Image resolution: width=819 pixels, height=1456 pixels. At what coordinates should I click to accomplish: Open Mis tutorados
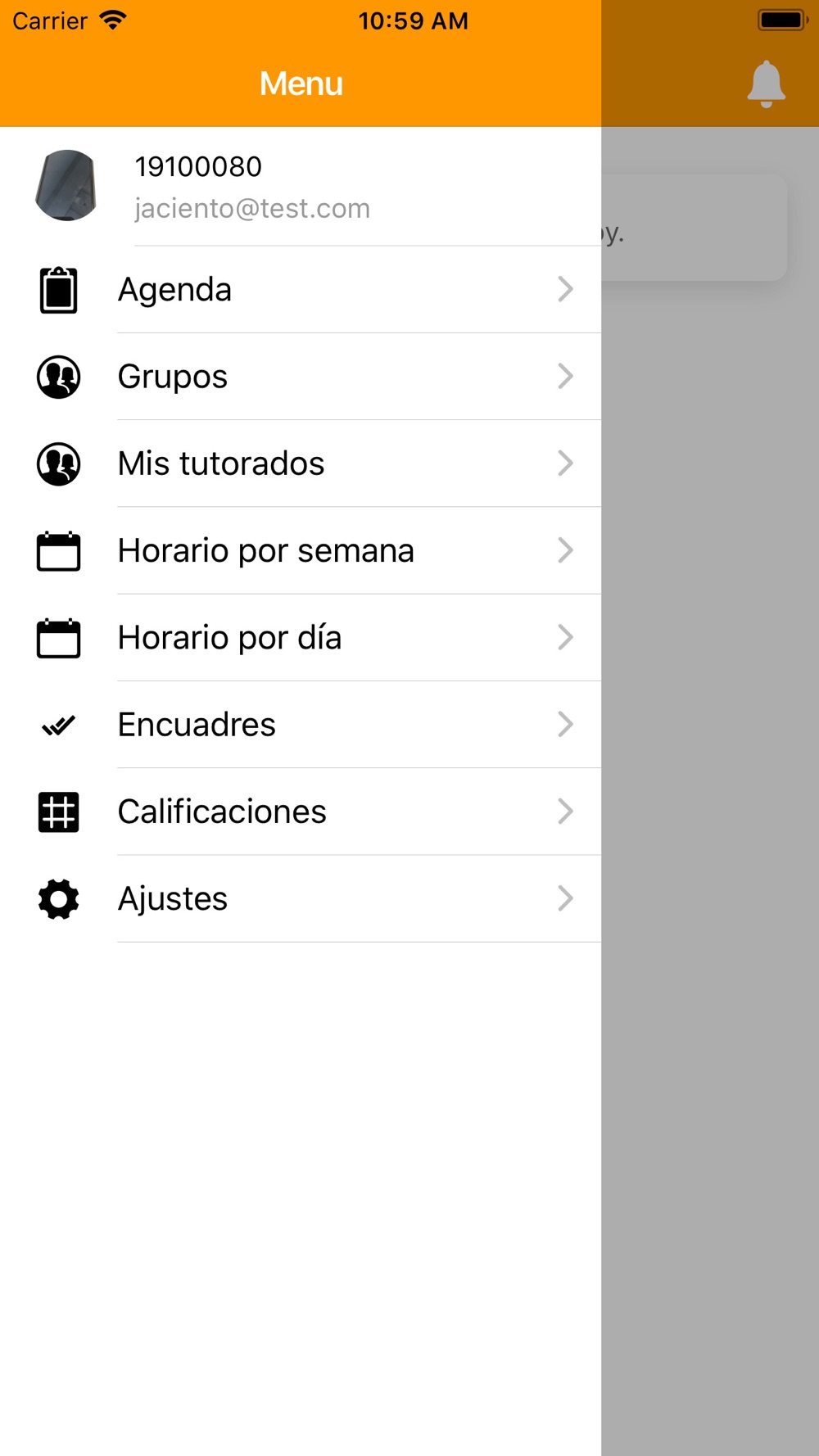[x=301, y=463]
